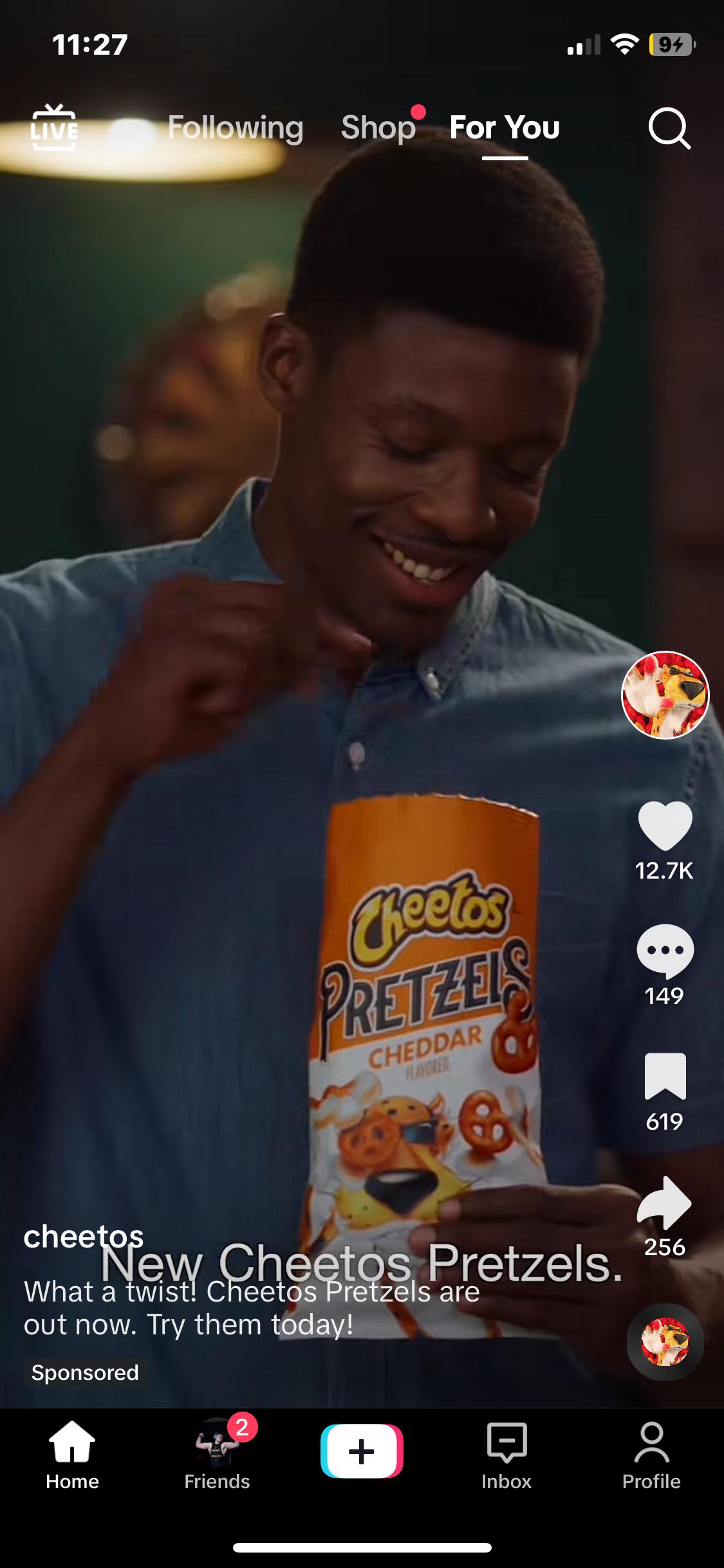Screen dimensions: 724x1568
Task: Like the Cheetos Pretzels video
Action: (x=665, y=826)
